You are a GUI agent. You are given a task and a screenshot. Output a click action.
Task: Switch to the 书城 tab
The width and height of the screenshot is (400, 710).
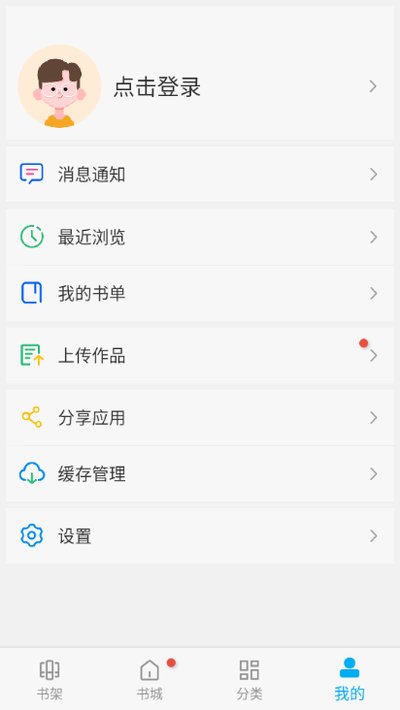tap(150, 679)
